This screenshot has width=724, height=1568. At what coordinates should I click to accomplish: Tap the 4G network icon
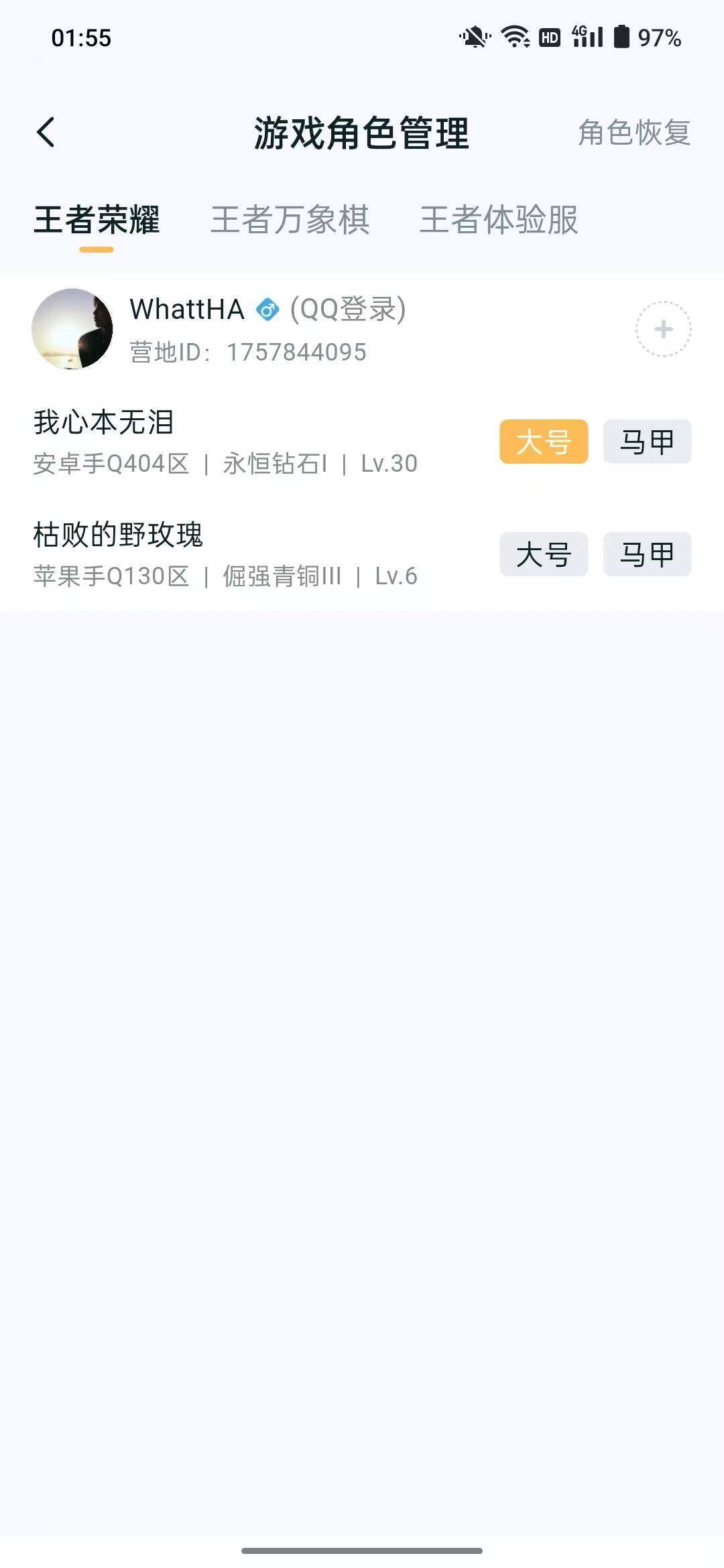click(x=579, y=32)
